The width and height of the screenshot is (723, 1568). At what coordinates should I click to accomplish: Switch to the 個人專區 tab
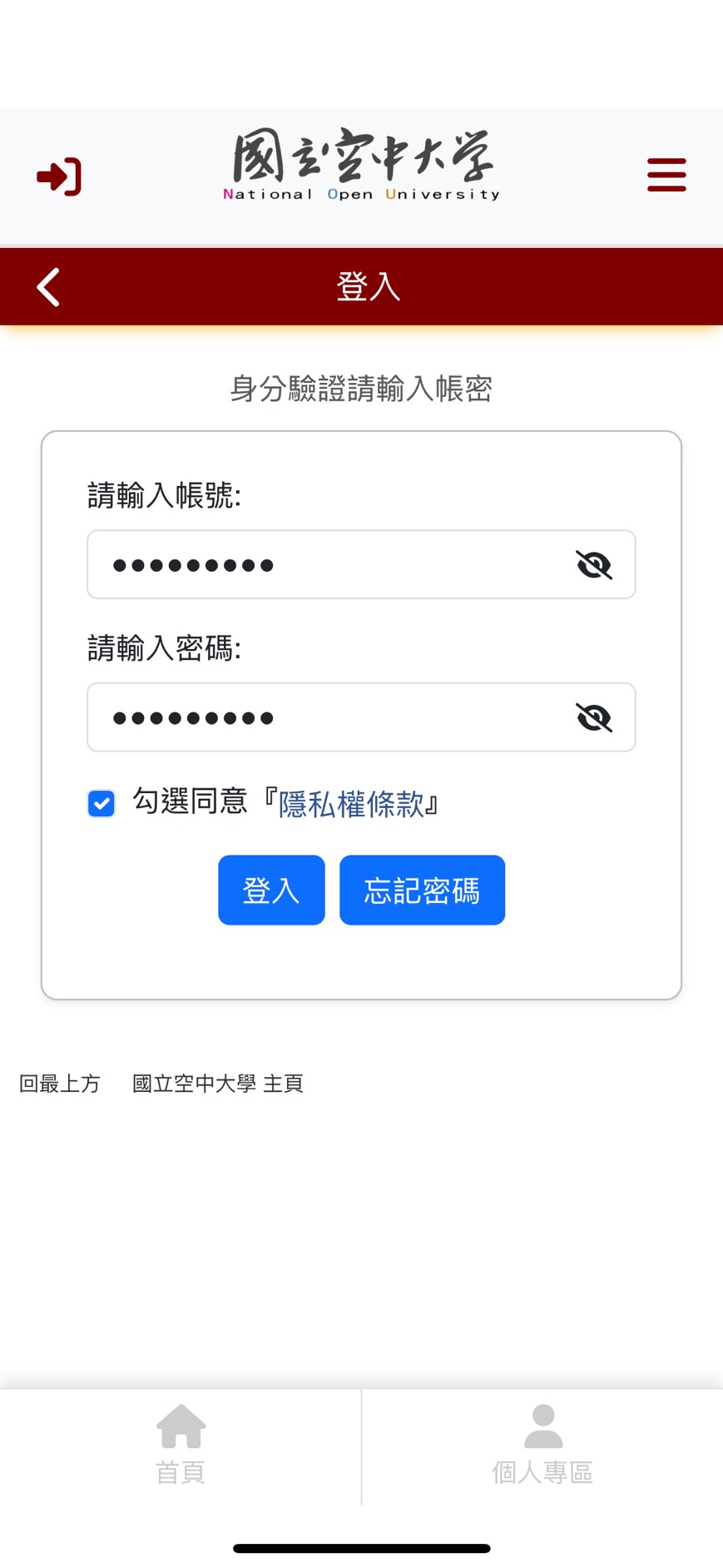(542, 1445)
